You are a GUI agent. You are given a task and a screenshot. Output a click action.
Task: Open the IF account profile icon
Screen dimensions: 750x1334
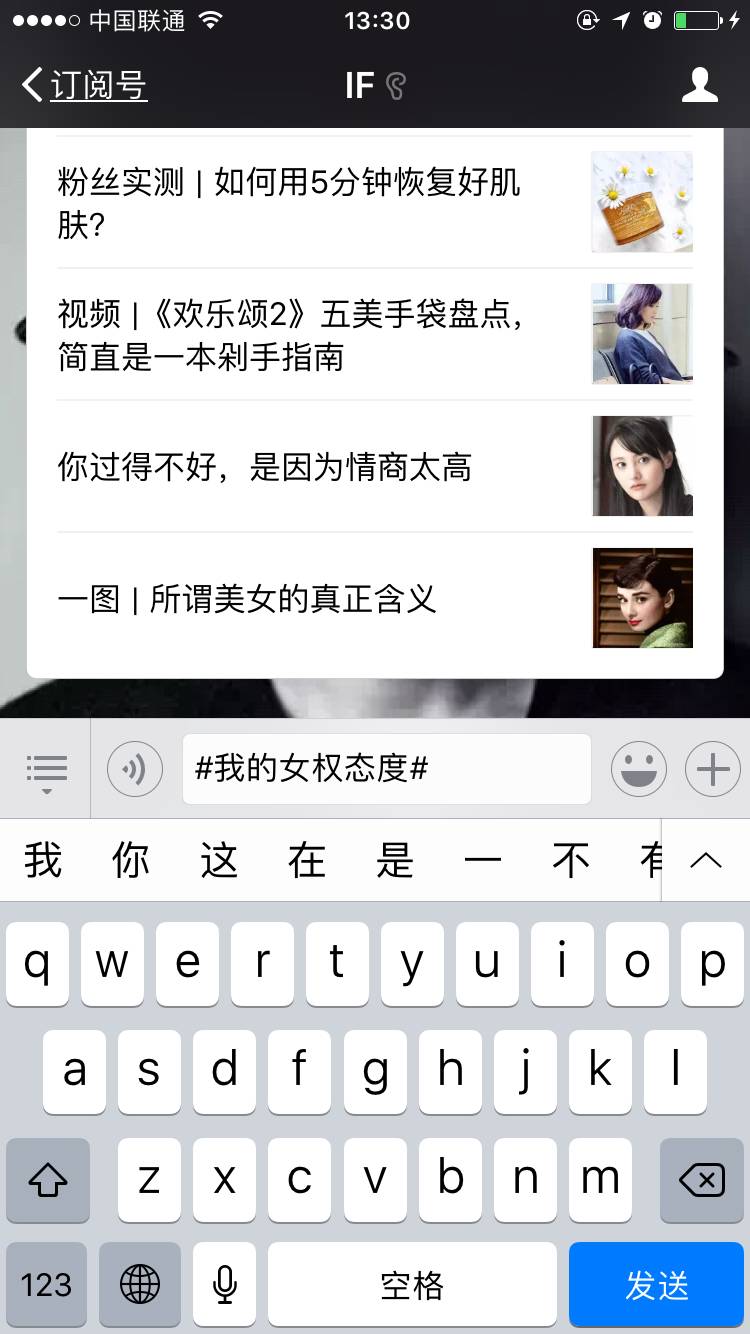pyautogui.click(x=699, y=85)
